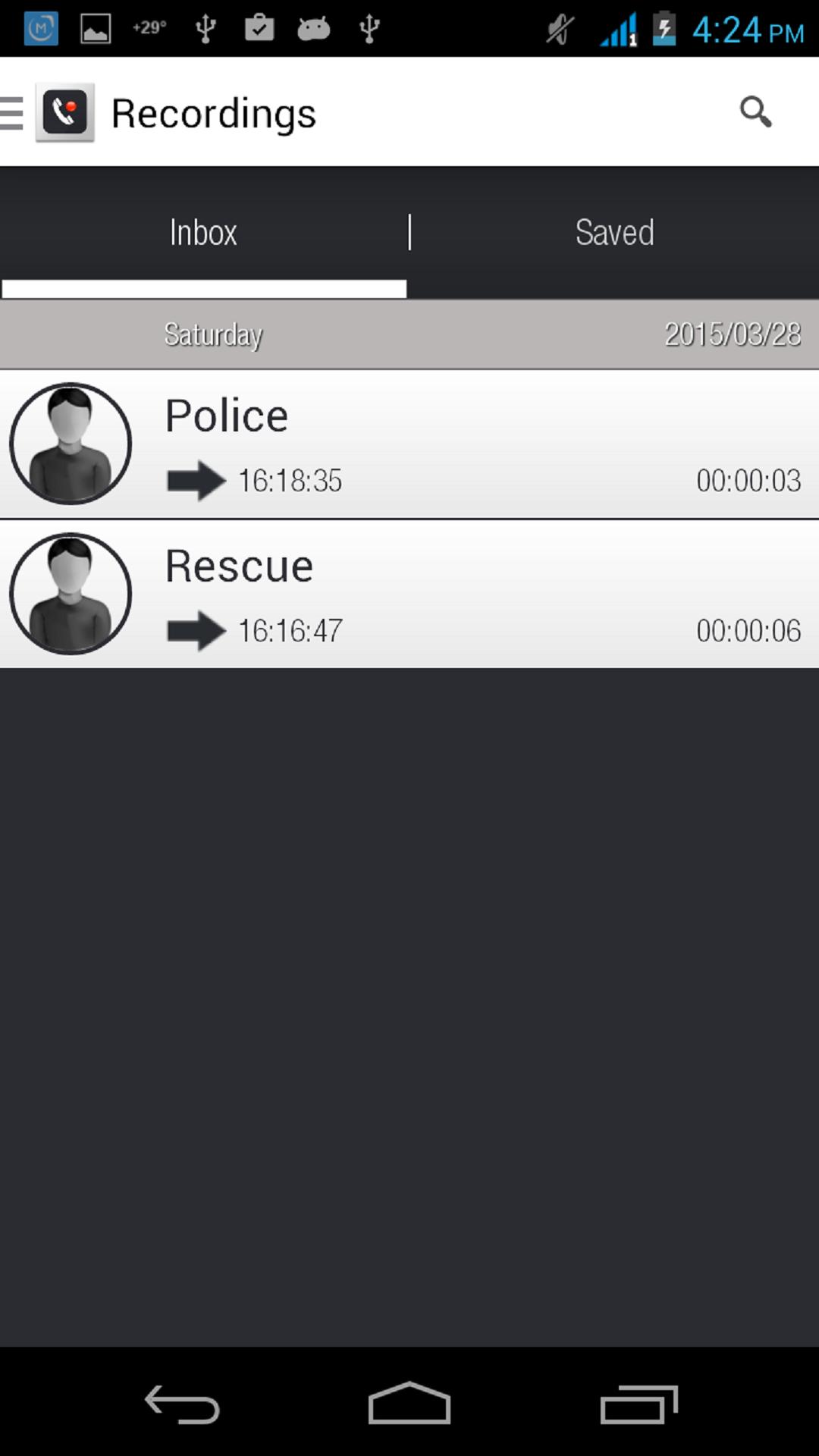The height and width of the screenshot is (1456, 819).
Task: Open the Recordings app search icon
Action: point(755,112)
